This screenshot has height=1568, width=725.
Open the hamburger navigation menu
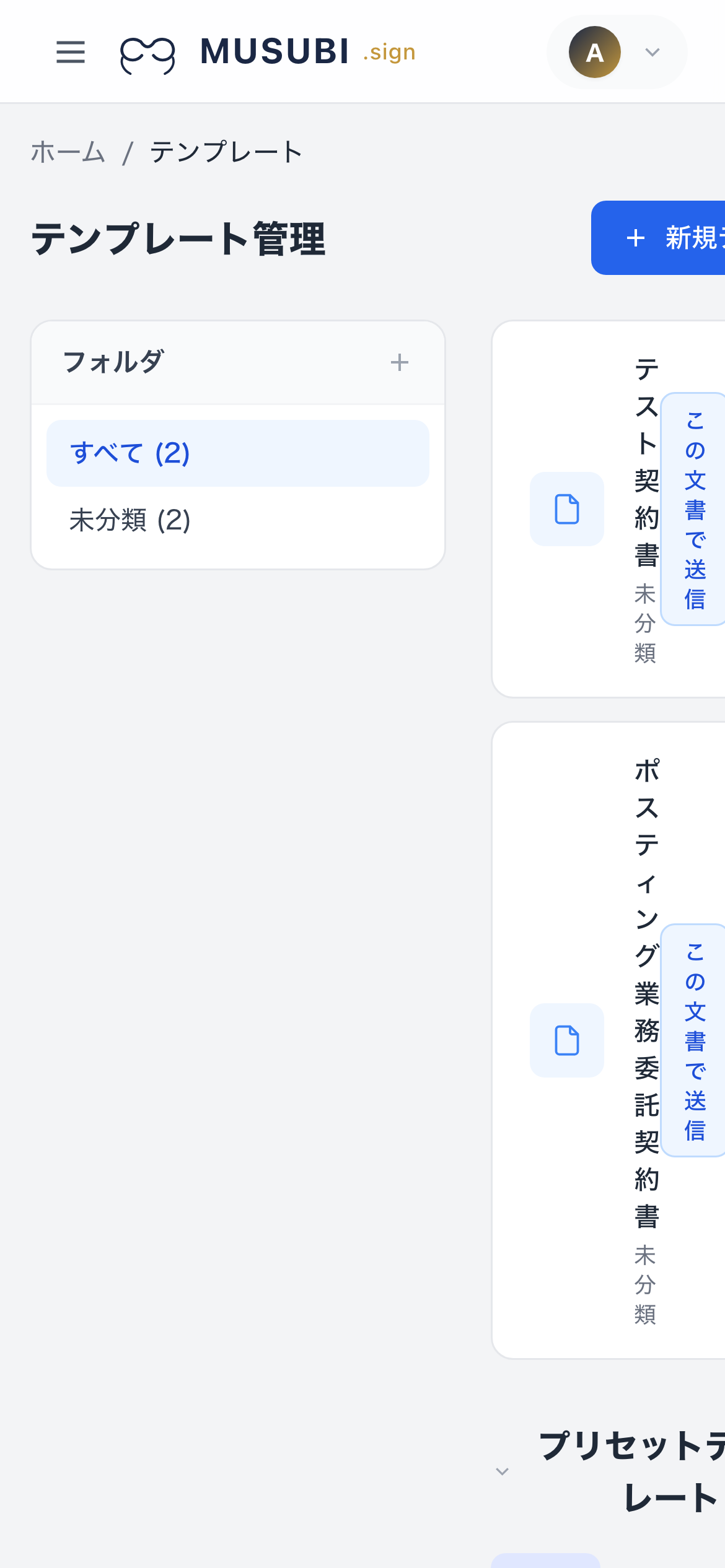tap(71, 53)
